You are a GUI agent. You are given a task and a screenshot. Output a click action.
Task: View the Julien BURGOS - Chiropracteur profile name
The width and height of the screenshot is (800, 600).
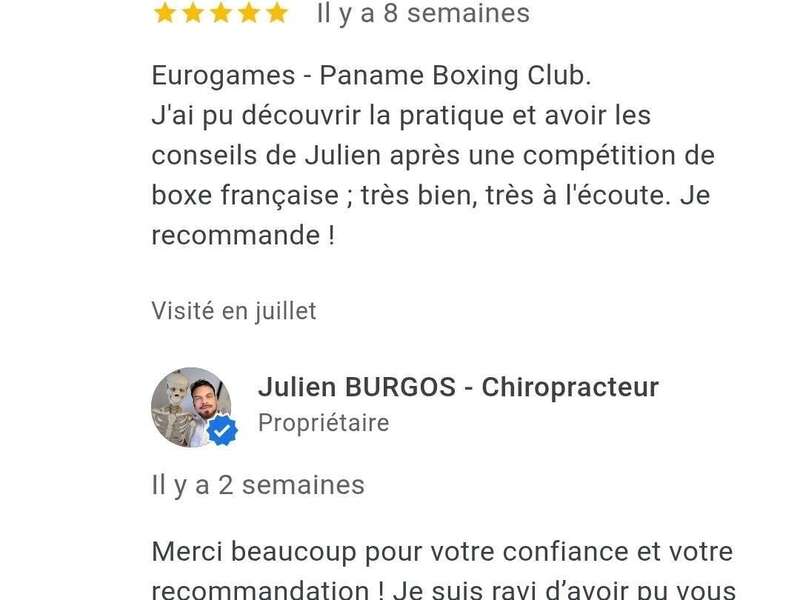(458, 387)
